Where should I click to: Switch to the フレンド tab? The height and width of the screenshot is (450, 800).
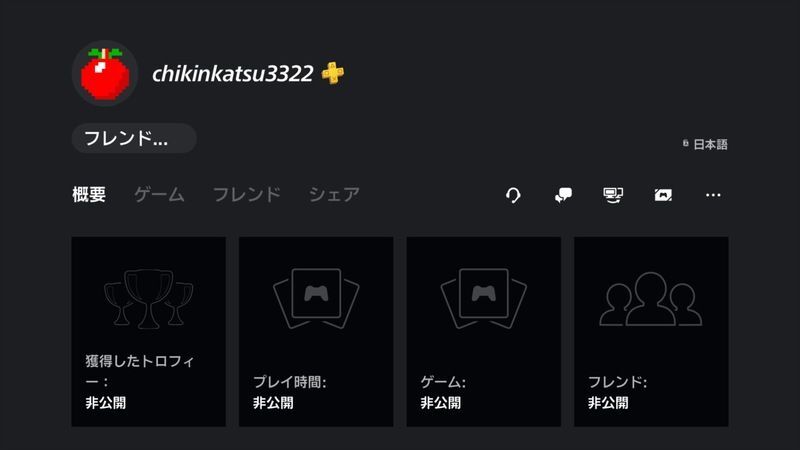[x=246, y=195]
